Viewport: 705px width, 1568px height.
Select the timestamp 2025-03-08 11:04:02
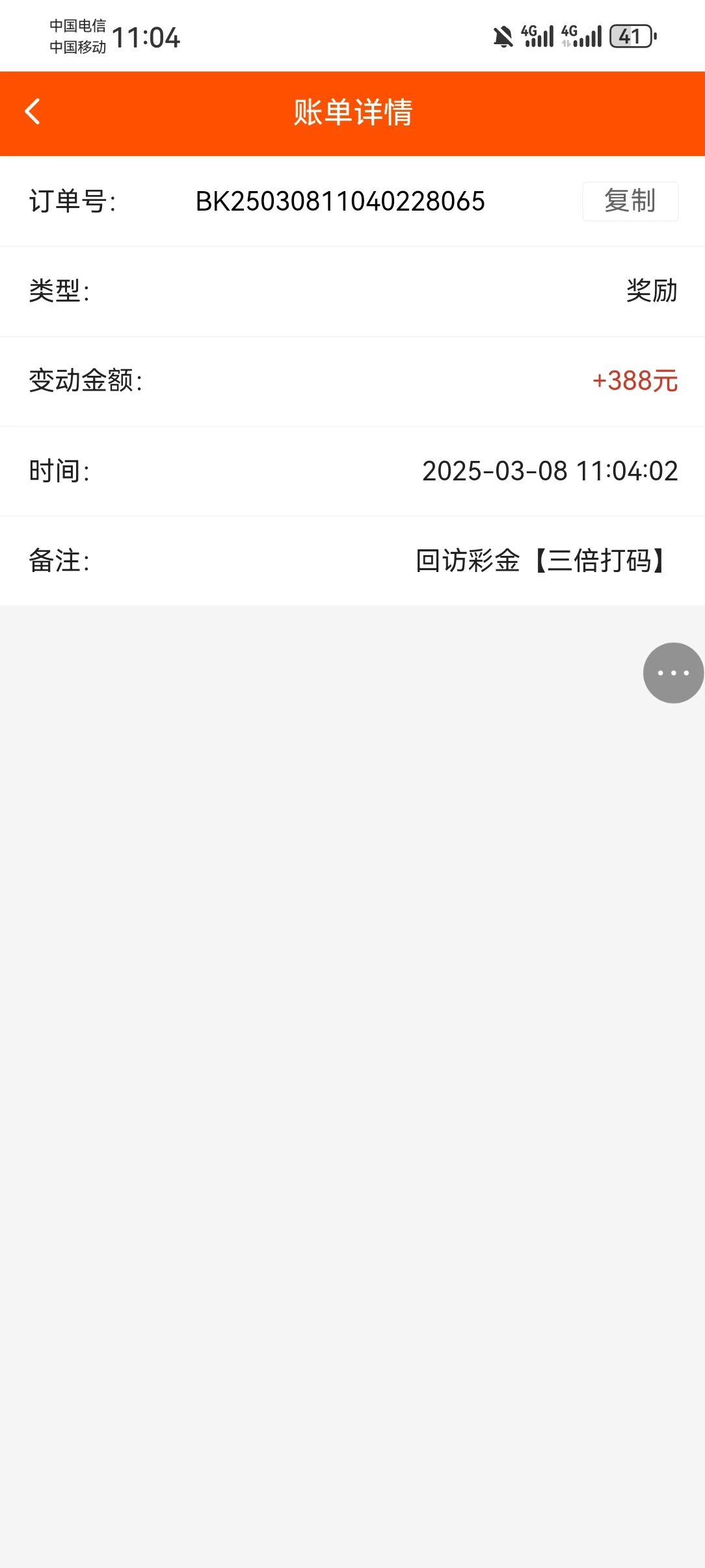point(548,471)
